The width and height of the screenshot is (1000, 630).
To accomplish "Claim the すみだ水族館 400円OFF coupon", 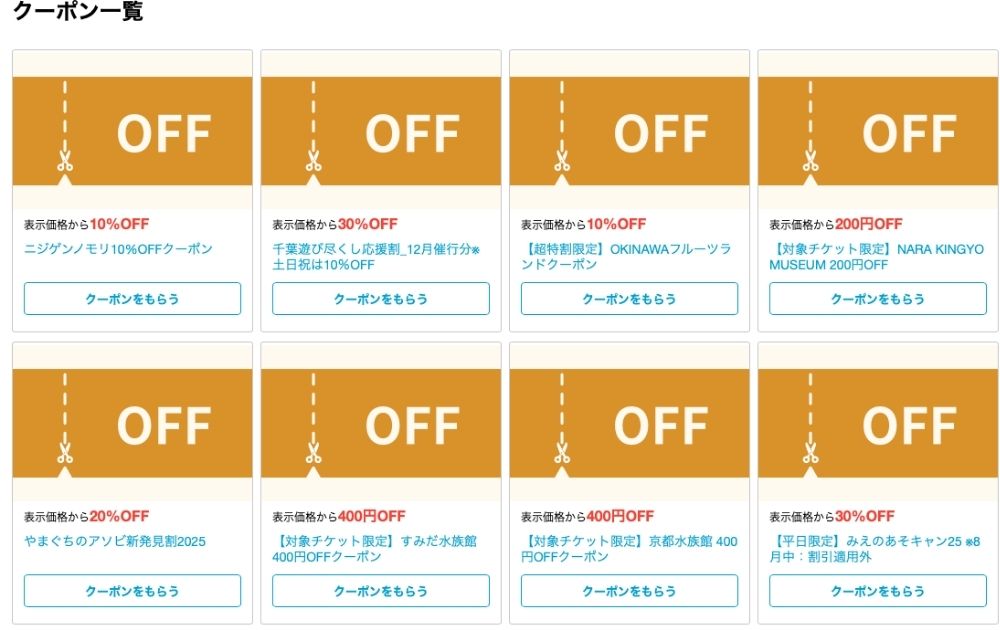I will coord(381,591).
